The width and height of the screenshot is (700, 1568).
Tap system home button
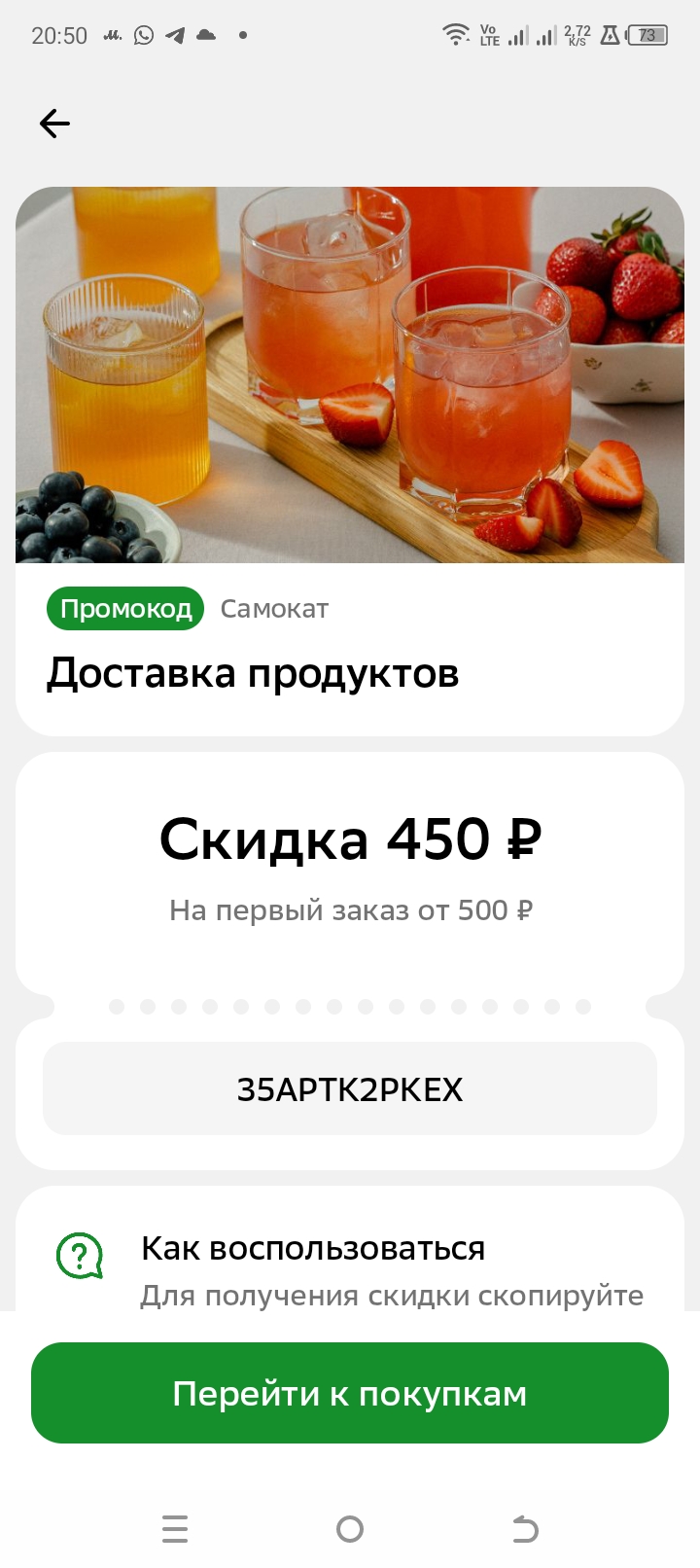click(x=350, y=1529)
